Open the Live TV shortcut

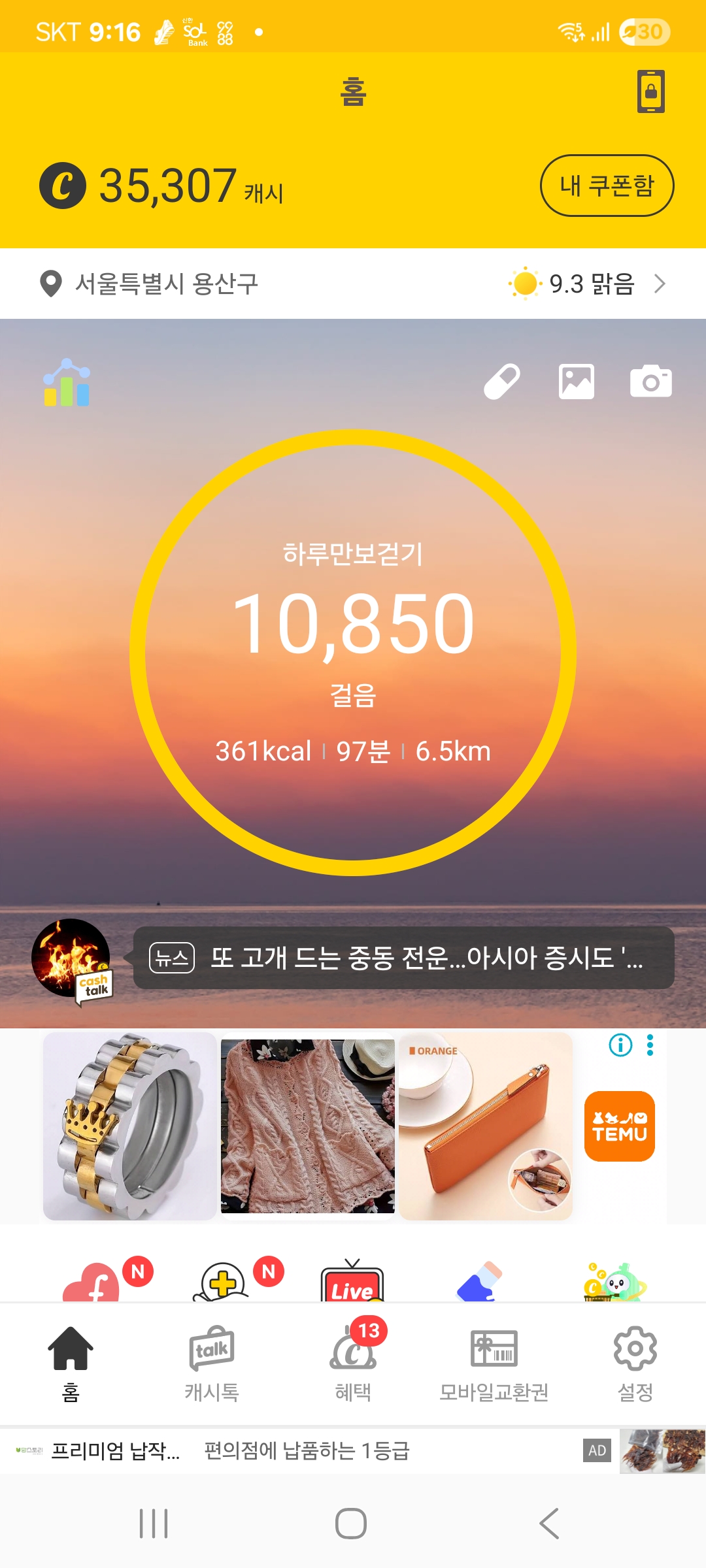pyautogui.click(x=352, y=1283)
